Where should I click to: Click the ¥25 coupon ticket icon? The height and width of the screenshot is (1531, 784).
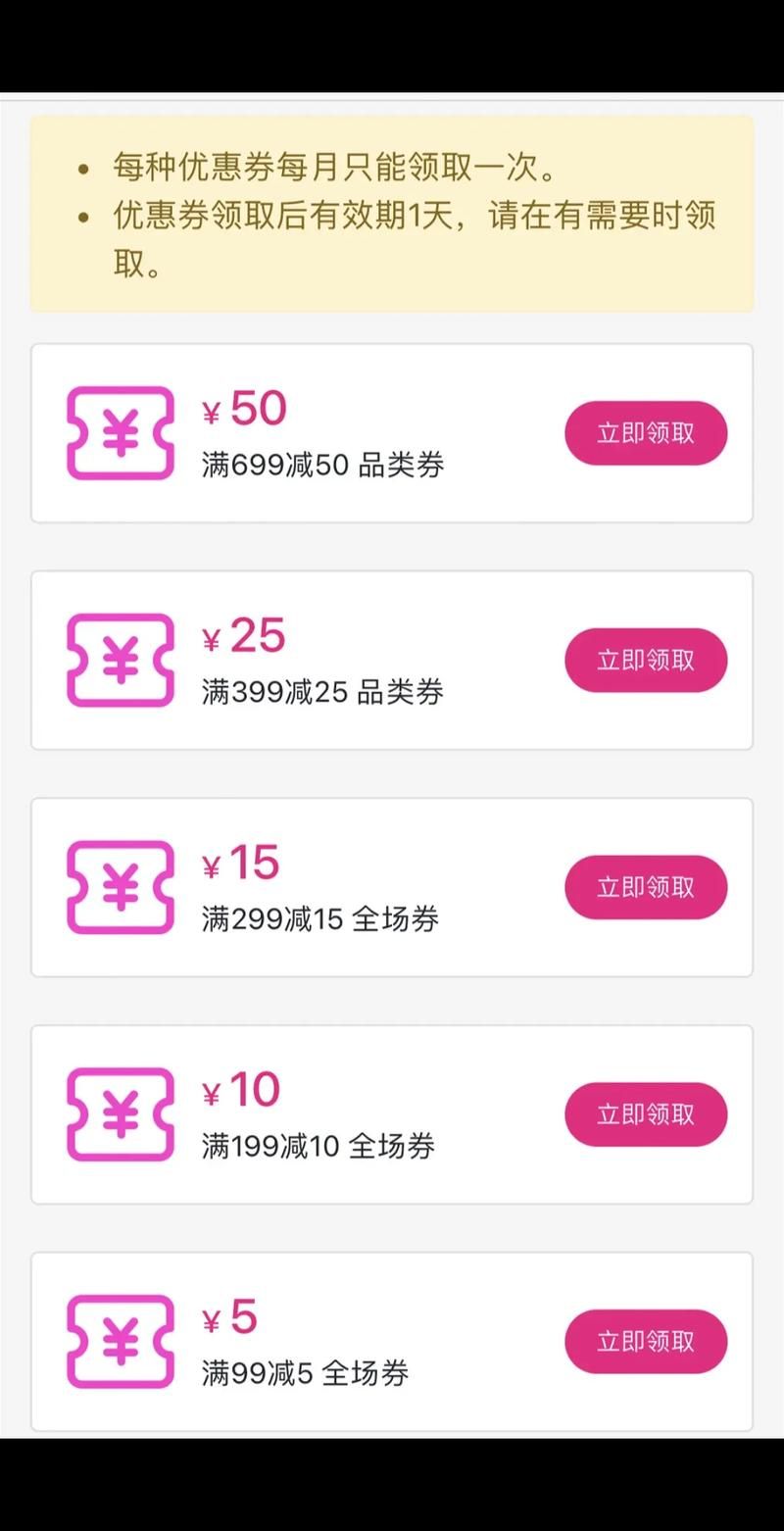click(x=120, y=659)
